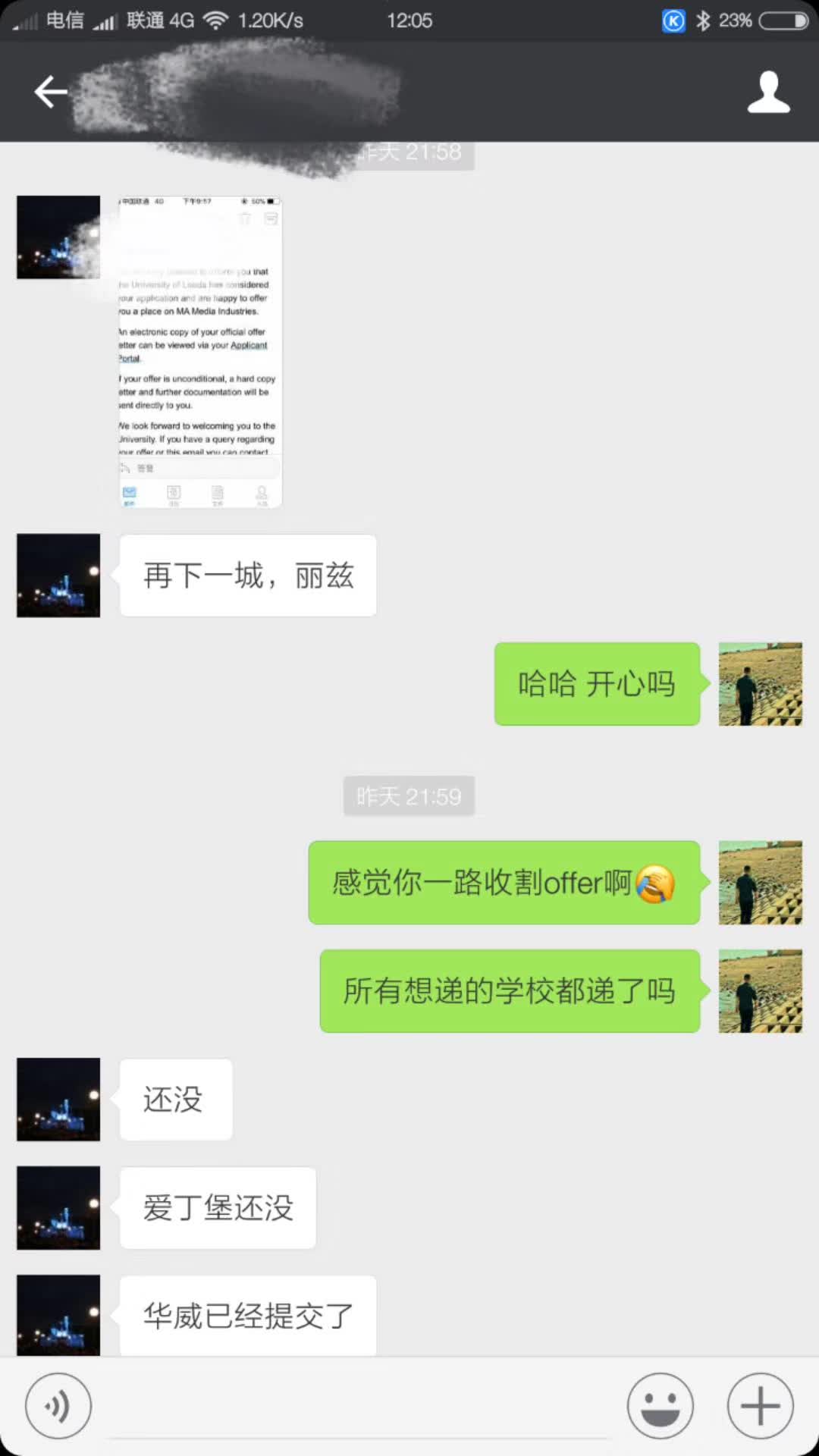Switch to voice message input

(58, 1405)
